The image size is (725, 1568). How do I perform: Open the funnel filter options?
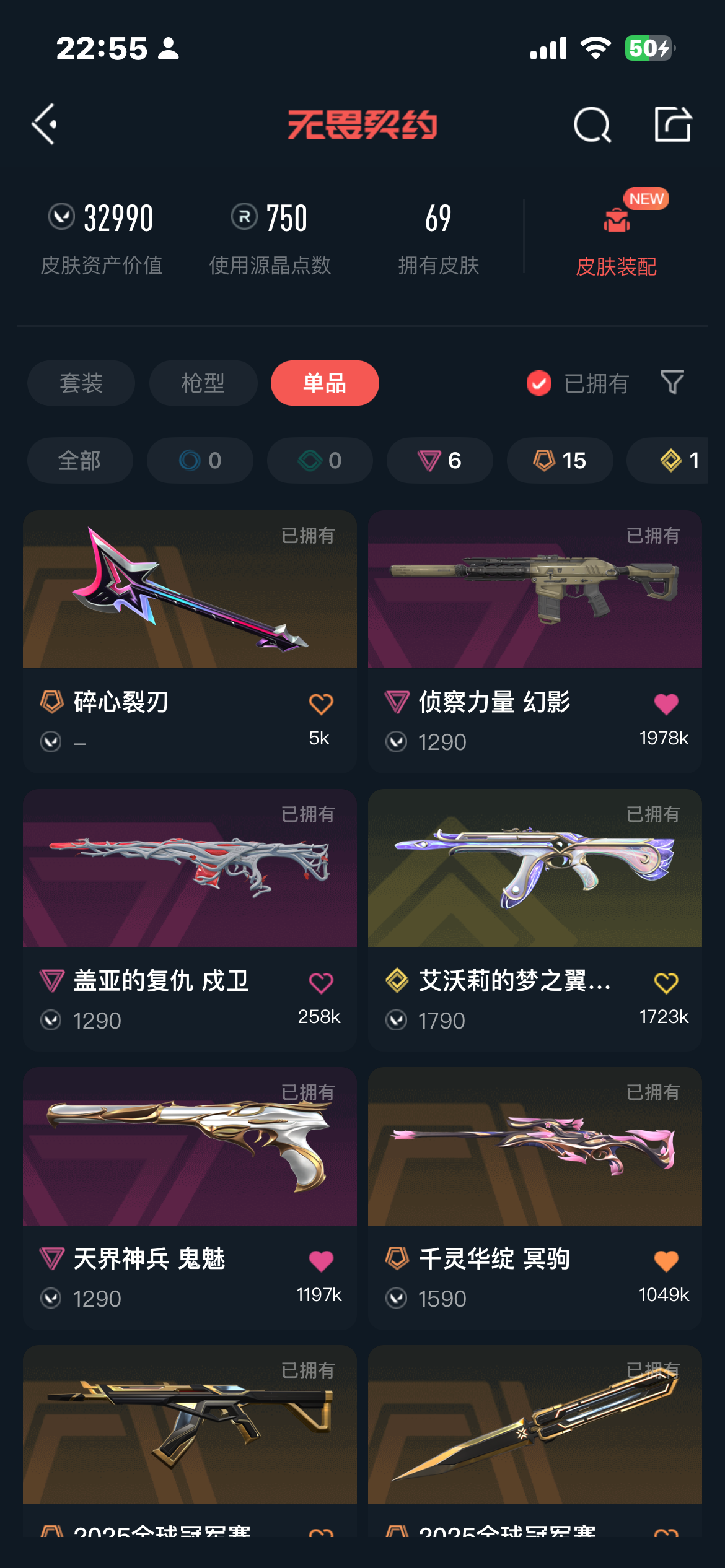coord(672,383)
